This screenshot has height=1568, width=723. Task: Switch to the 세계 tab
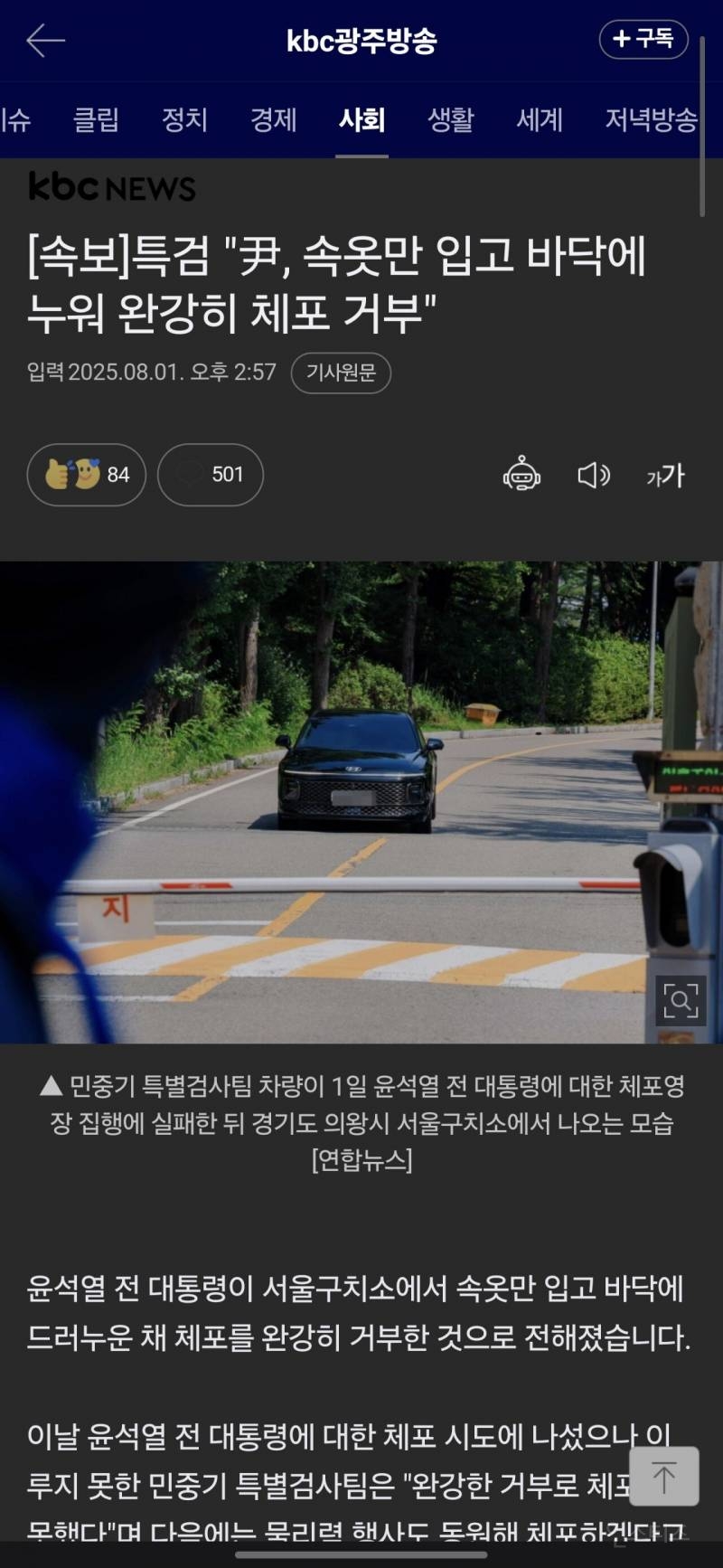[x=540, y=119]
